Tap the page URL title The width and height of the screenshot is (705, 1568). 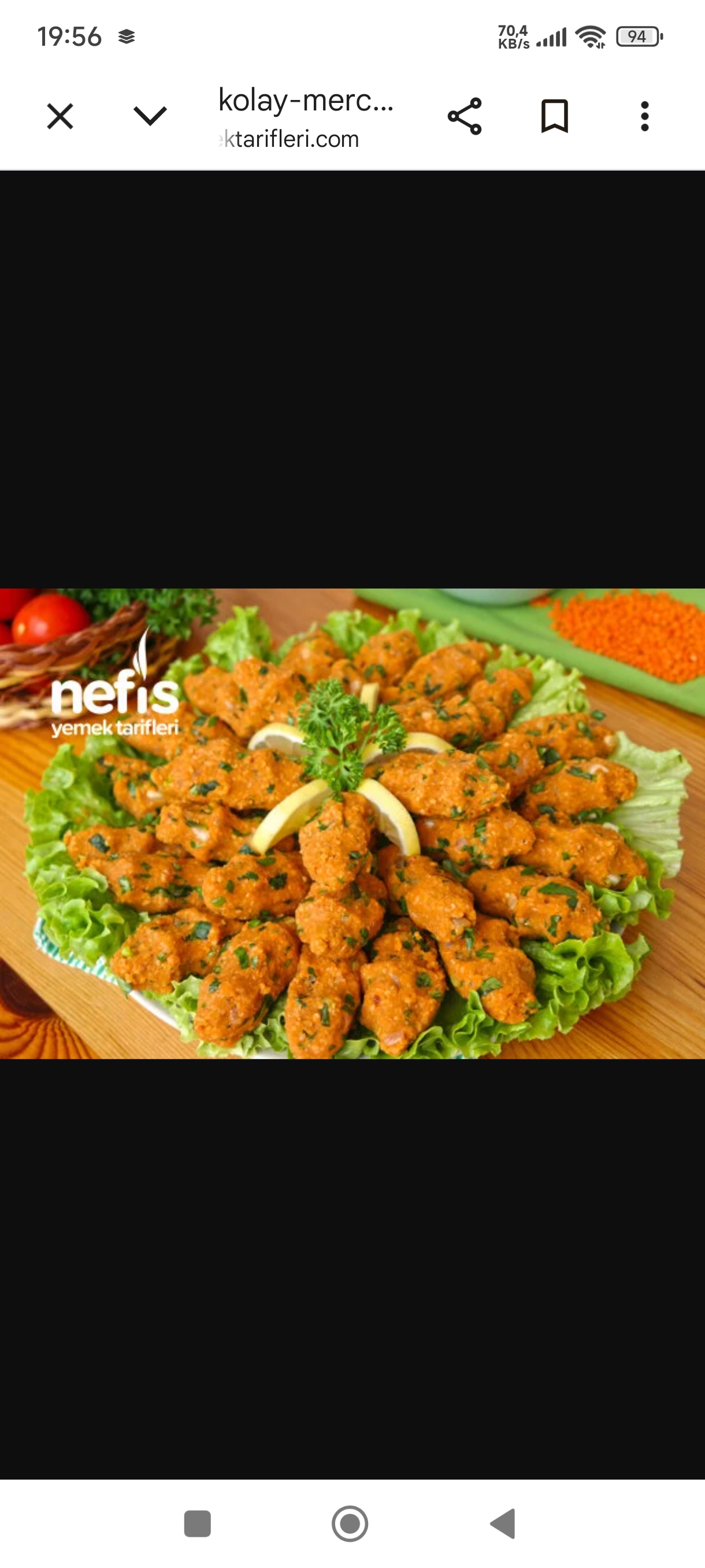click(x=305, y=117)
